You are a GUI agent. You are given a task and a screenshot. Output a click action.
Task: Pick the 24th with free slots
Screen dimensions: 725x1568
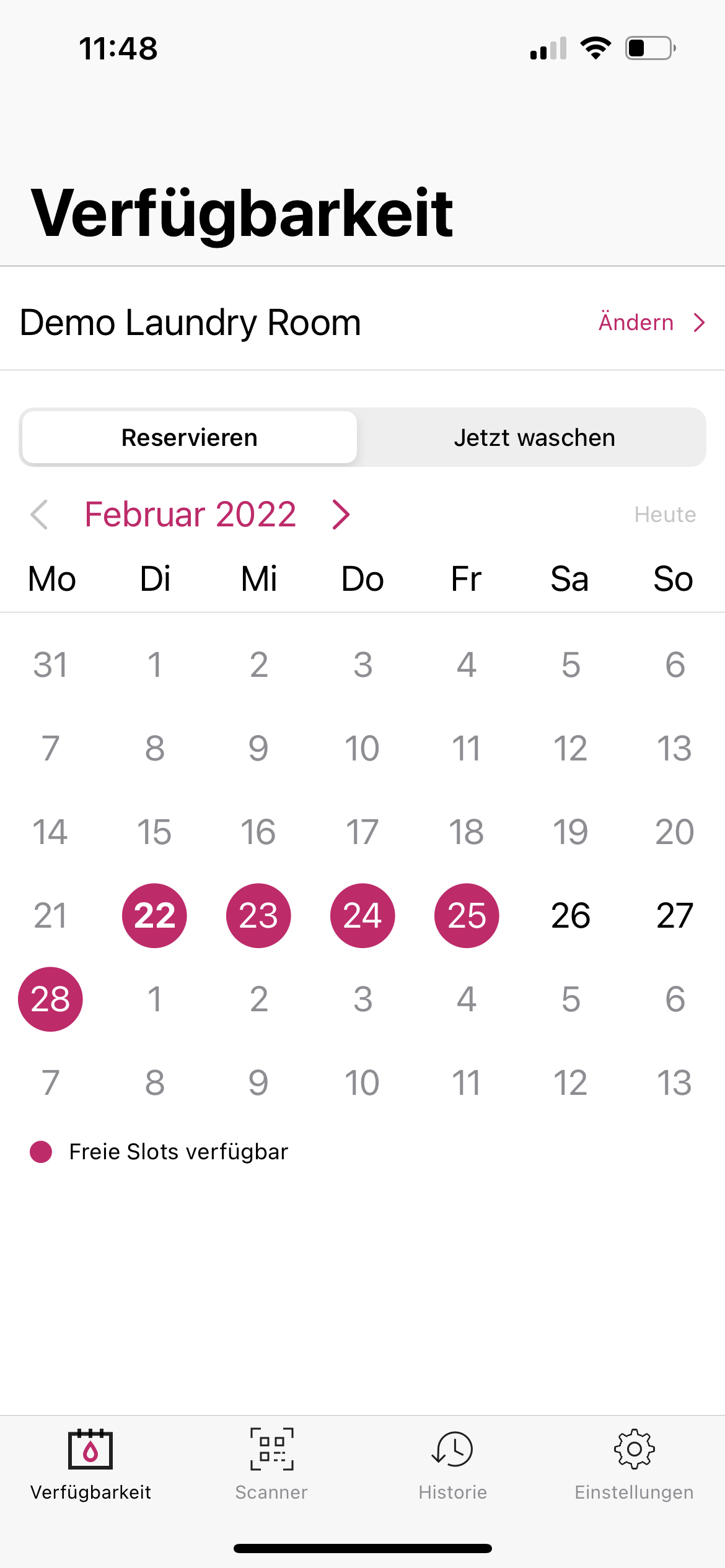(362, 915)
